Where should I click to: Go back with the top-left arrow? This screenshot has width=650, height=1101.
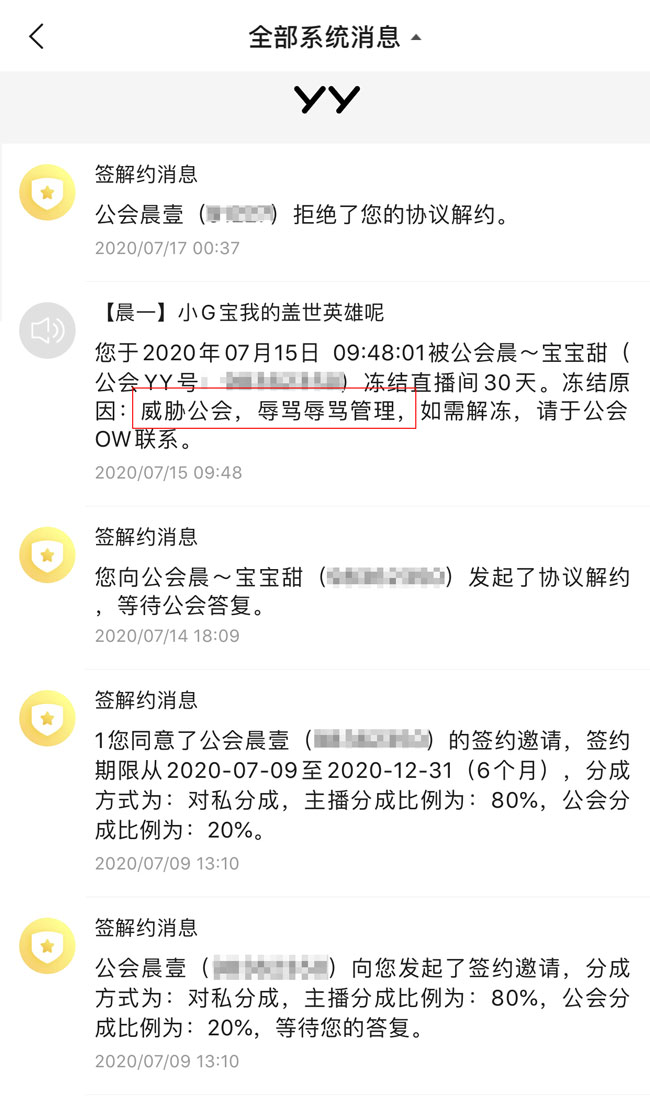tap(37, 37)
